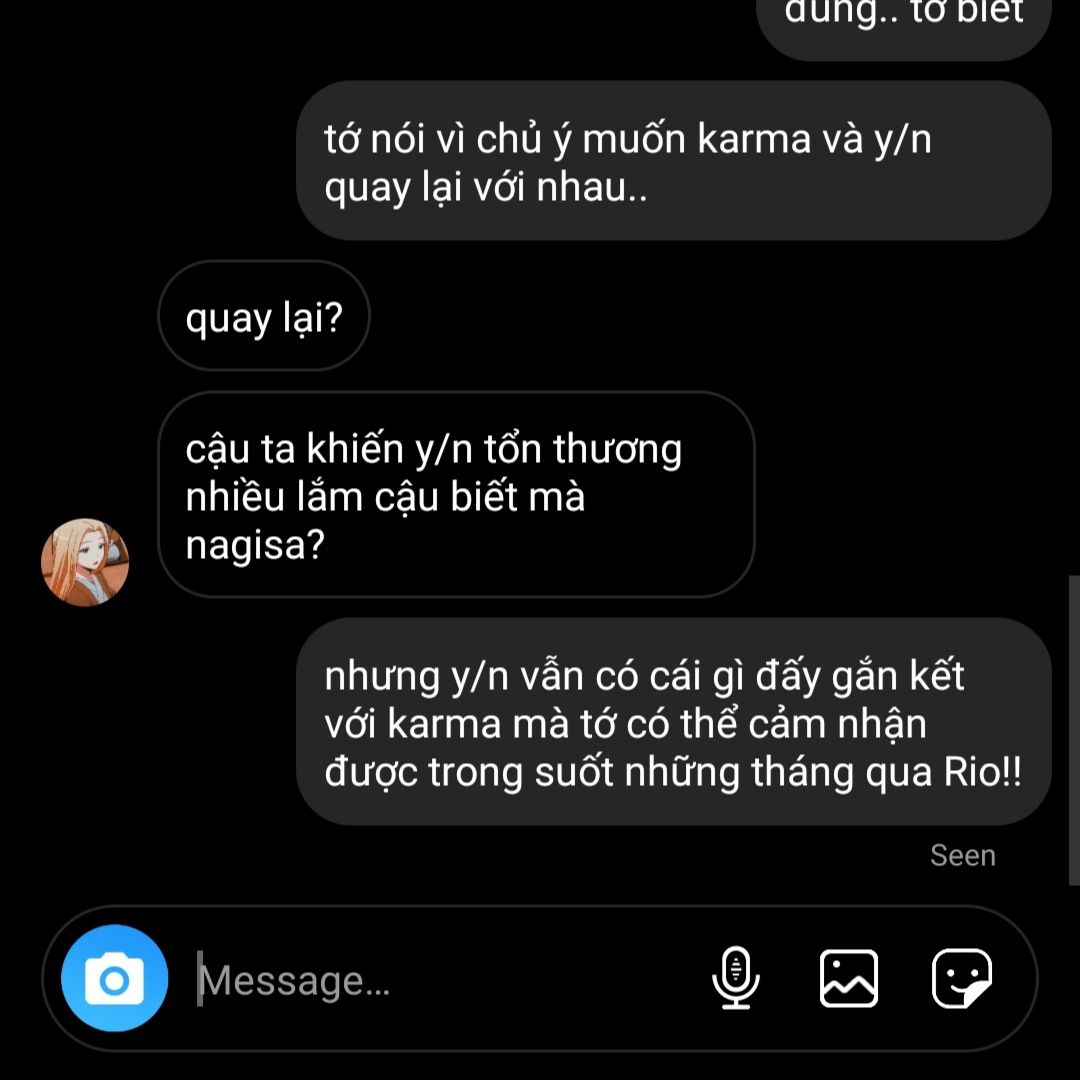Open the photo gallery picker
Viewport: 1080px width, 1080px height.
click(x=849, y=978)
